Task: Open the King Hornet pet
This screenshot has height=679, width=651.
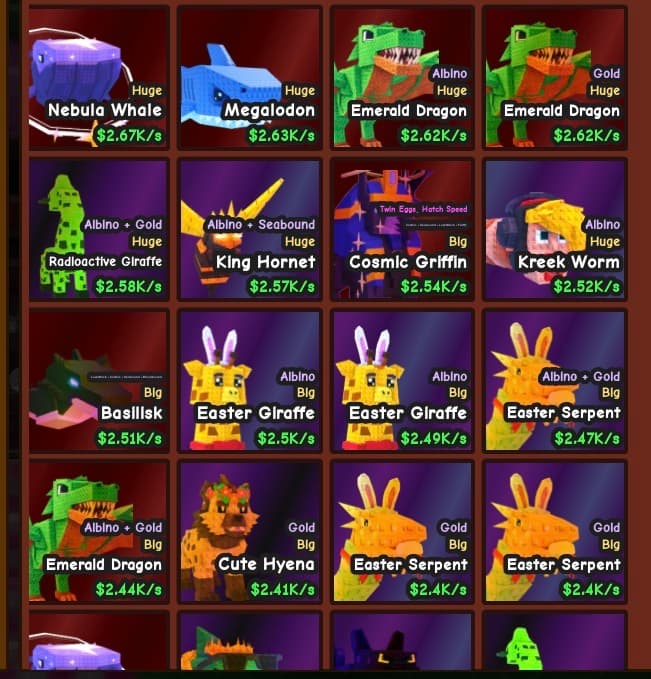Action: [250, 229]
